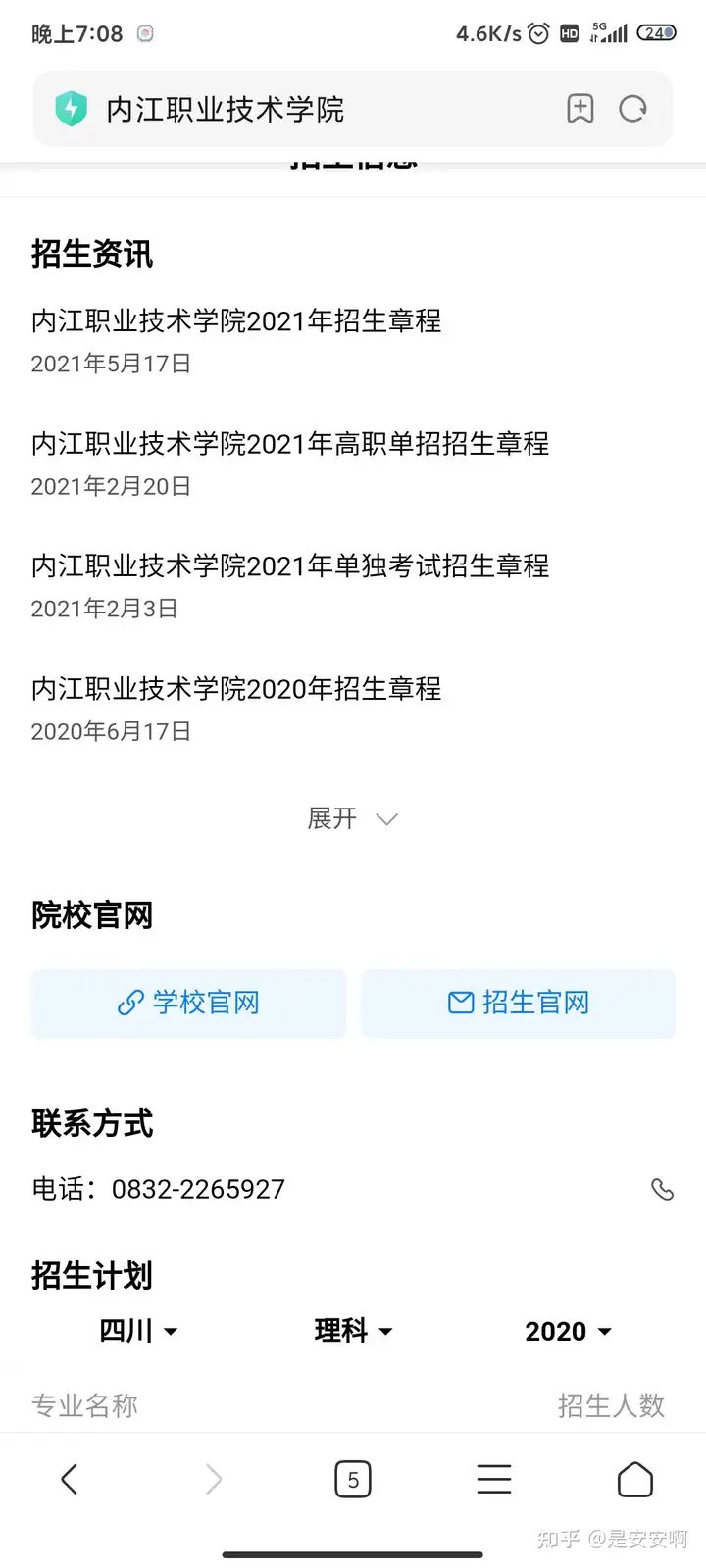The image size is (706, 1568).
Task: Reload the page
Action: click(x=633, y=109)
